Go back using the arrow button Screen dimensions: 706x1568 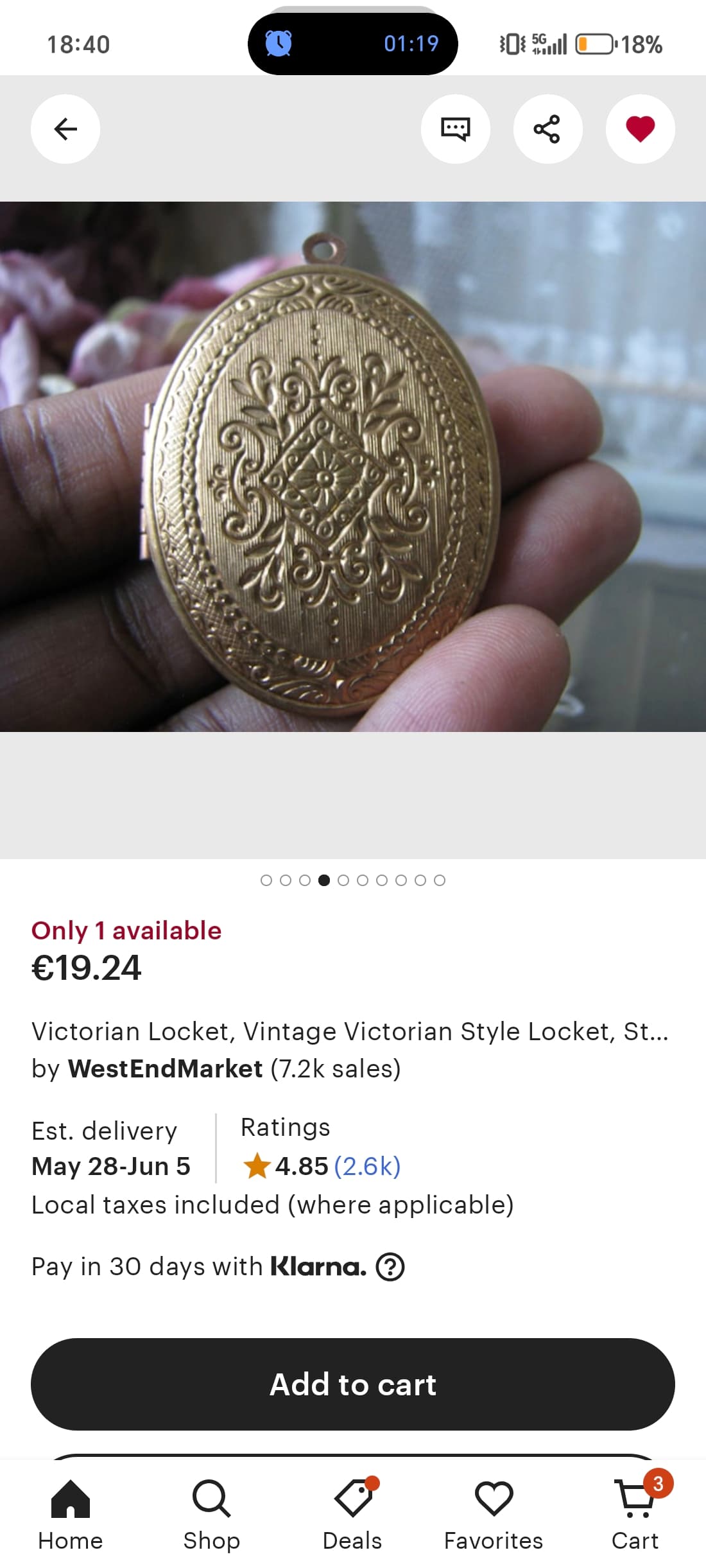[65, 129]
